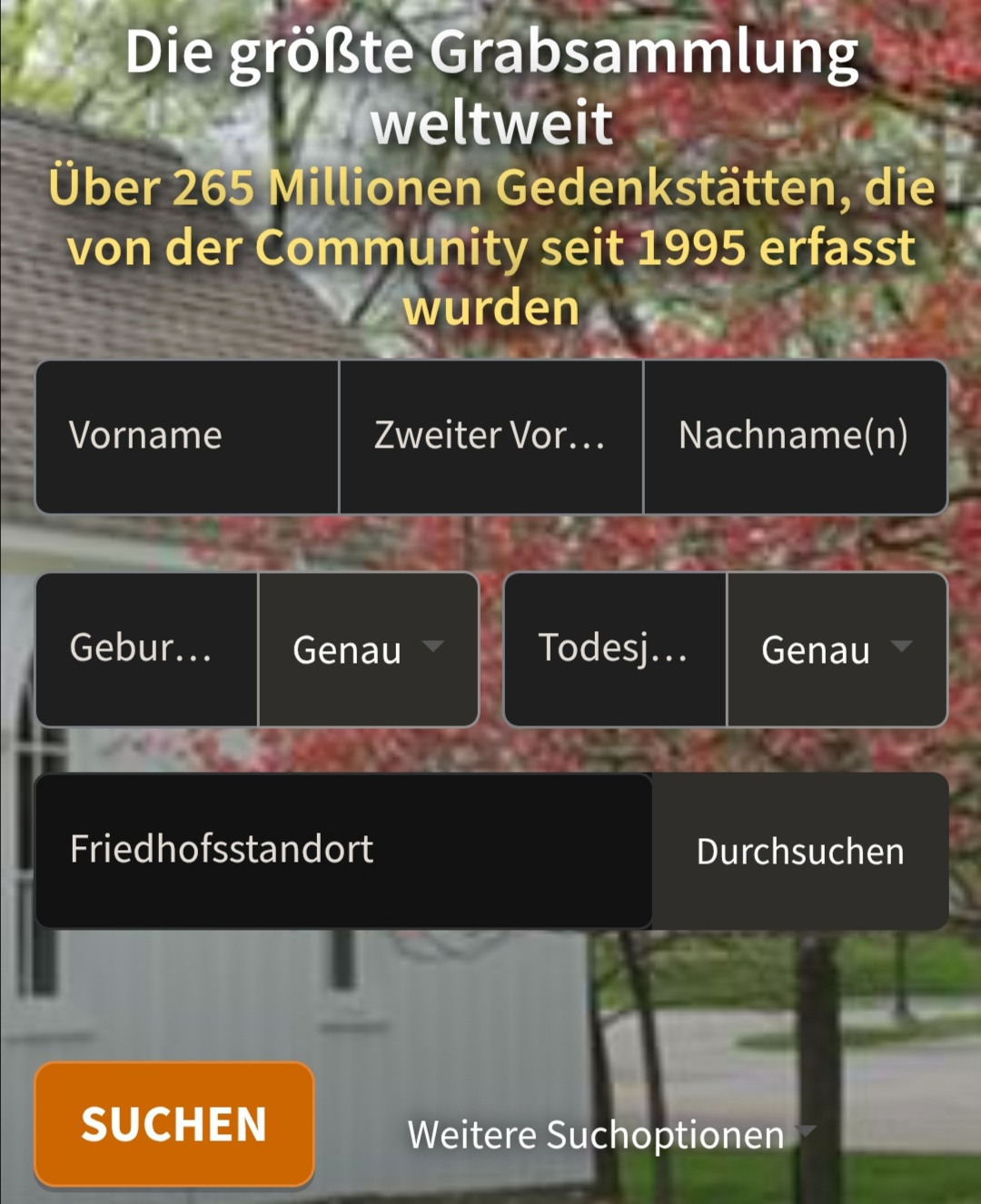Select the Nachname(n) text field
981x1204 pixels.
(795, 437)
